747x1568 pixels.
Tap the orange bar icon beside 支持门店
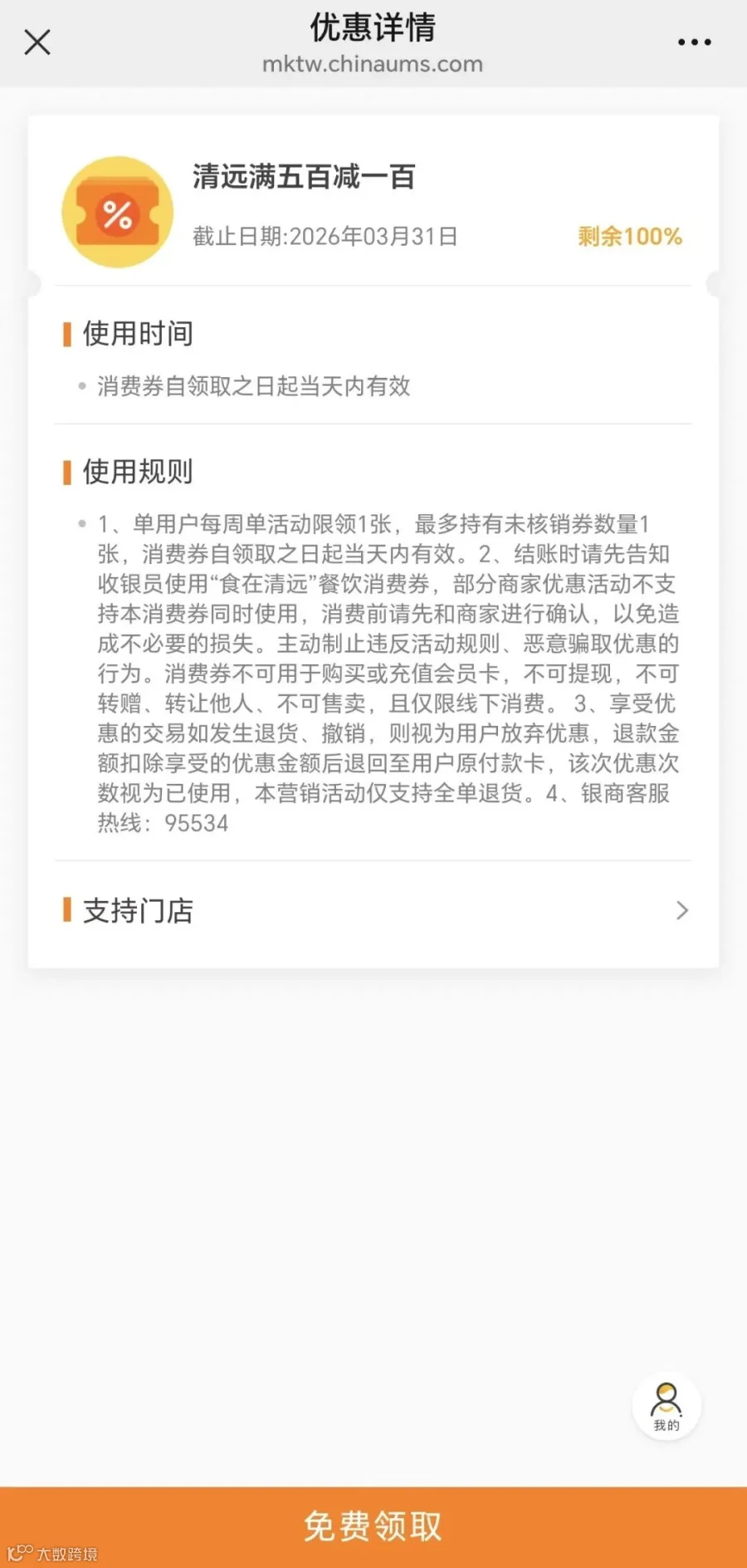tap(68, 911)
